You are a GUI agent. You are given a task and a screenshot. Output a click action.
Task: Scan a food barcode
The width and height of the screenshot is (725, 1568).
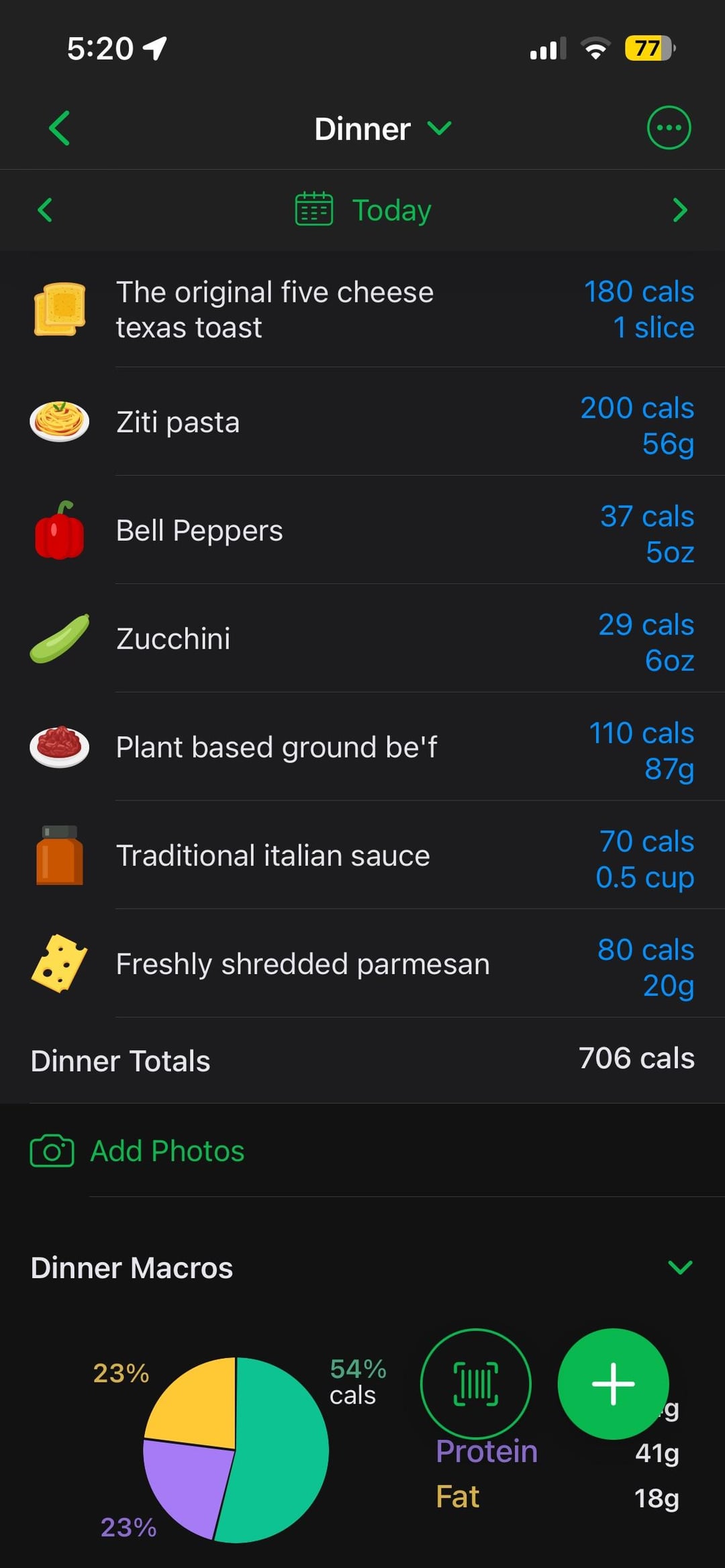[x=476, y=1383]
